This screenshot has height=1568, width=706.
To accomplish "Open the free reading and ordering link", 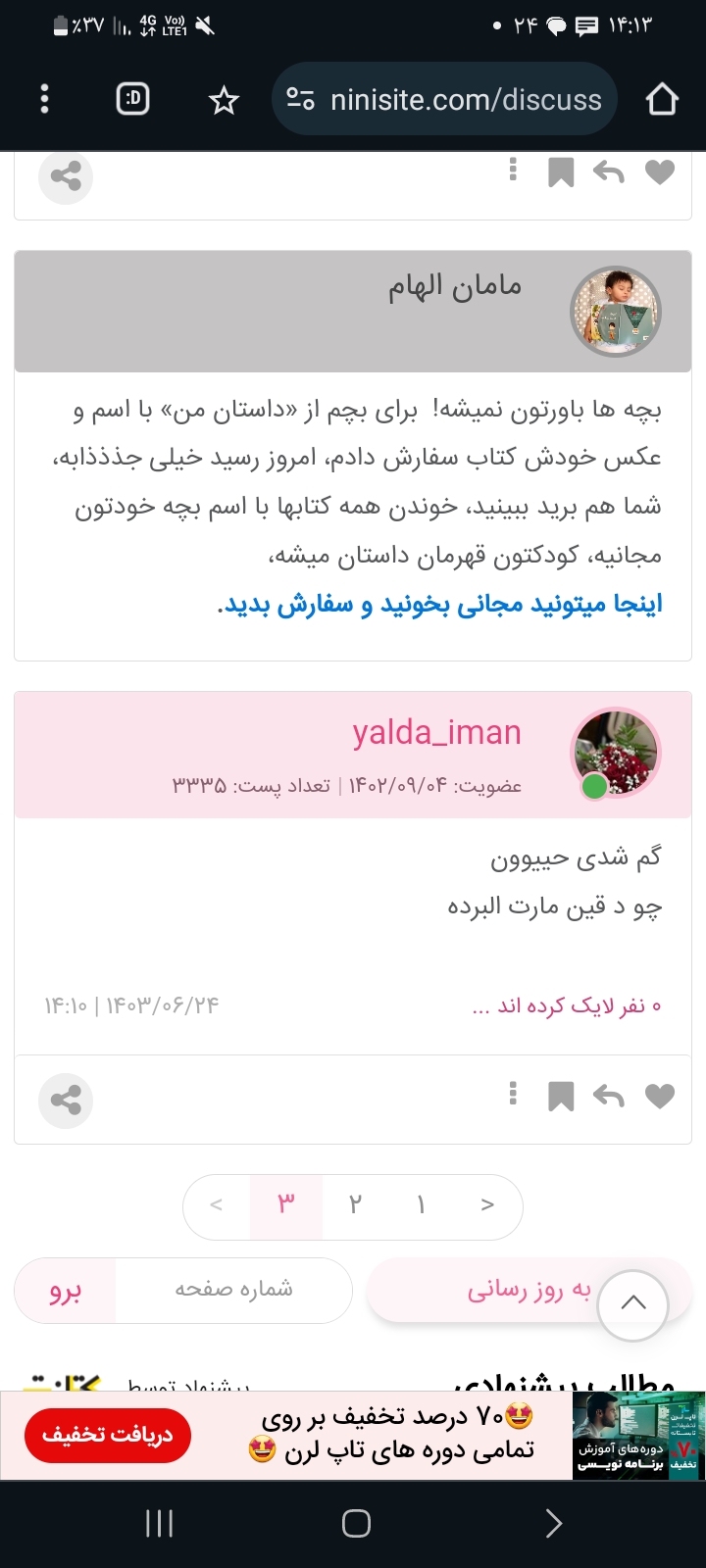I will coord(439,604).
